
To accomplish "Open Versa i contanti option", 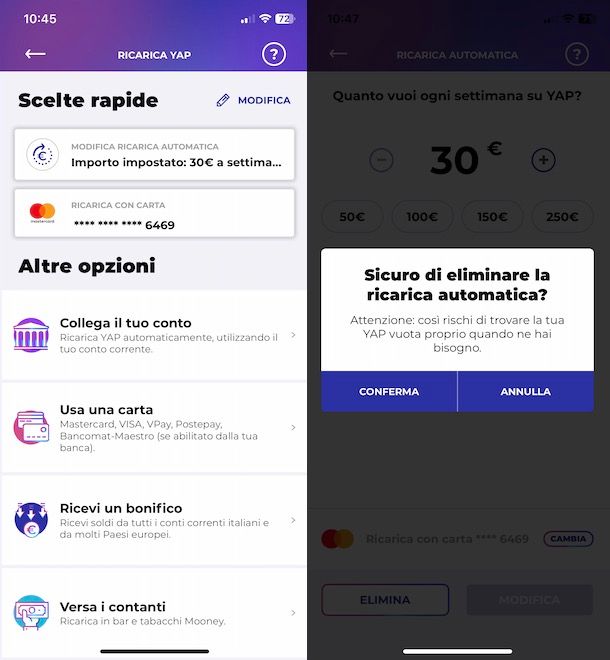I will click(153, 612).
